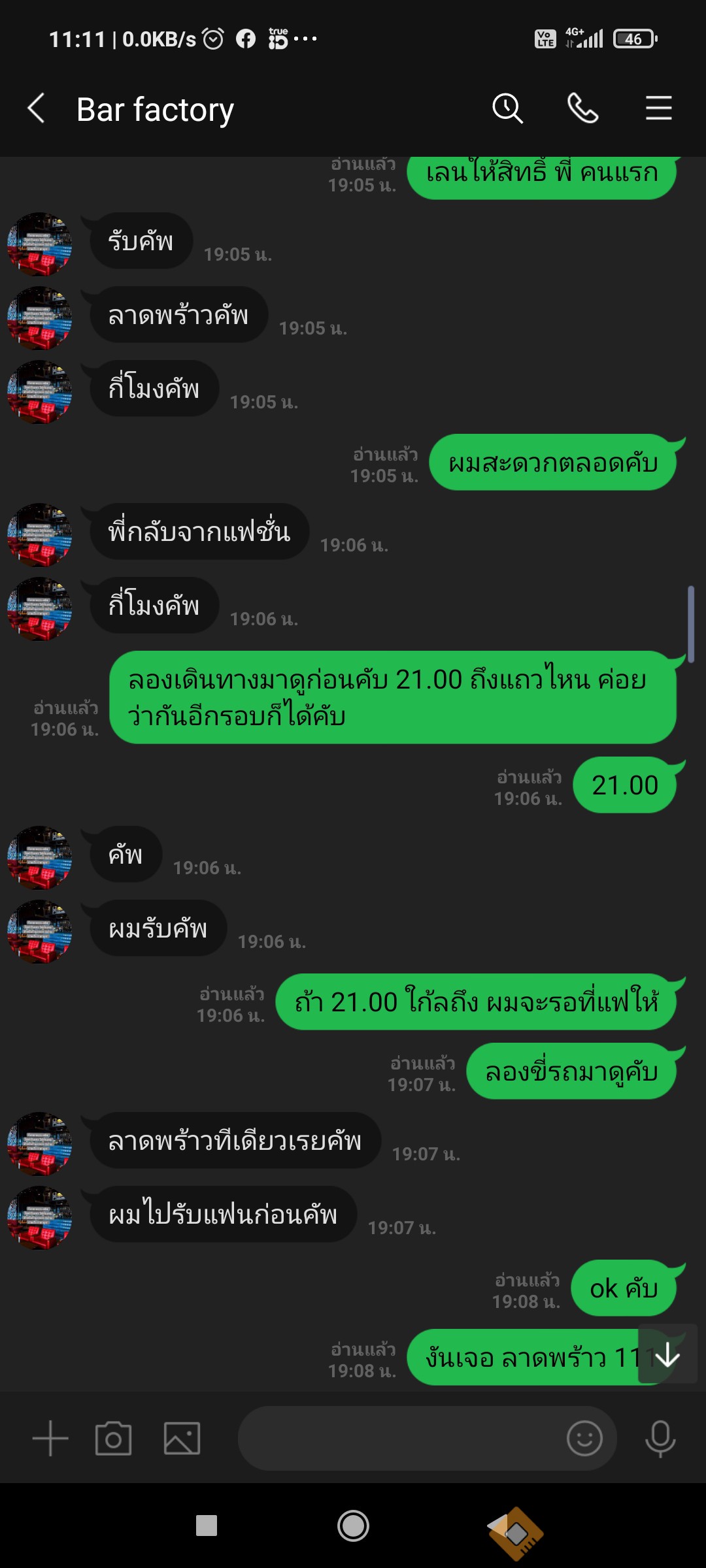Start a voice call with Bar factory
This screenshot has height=1568, width=706.
coord(582,108)
